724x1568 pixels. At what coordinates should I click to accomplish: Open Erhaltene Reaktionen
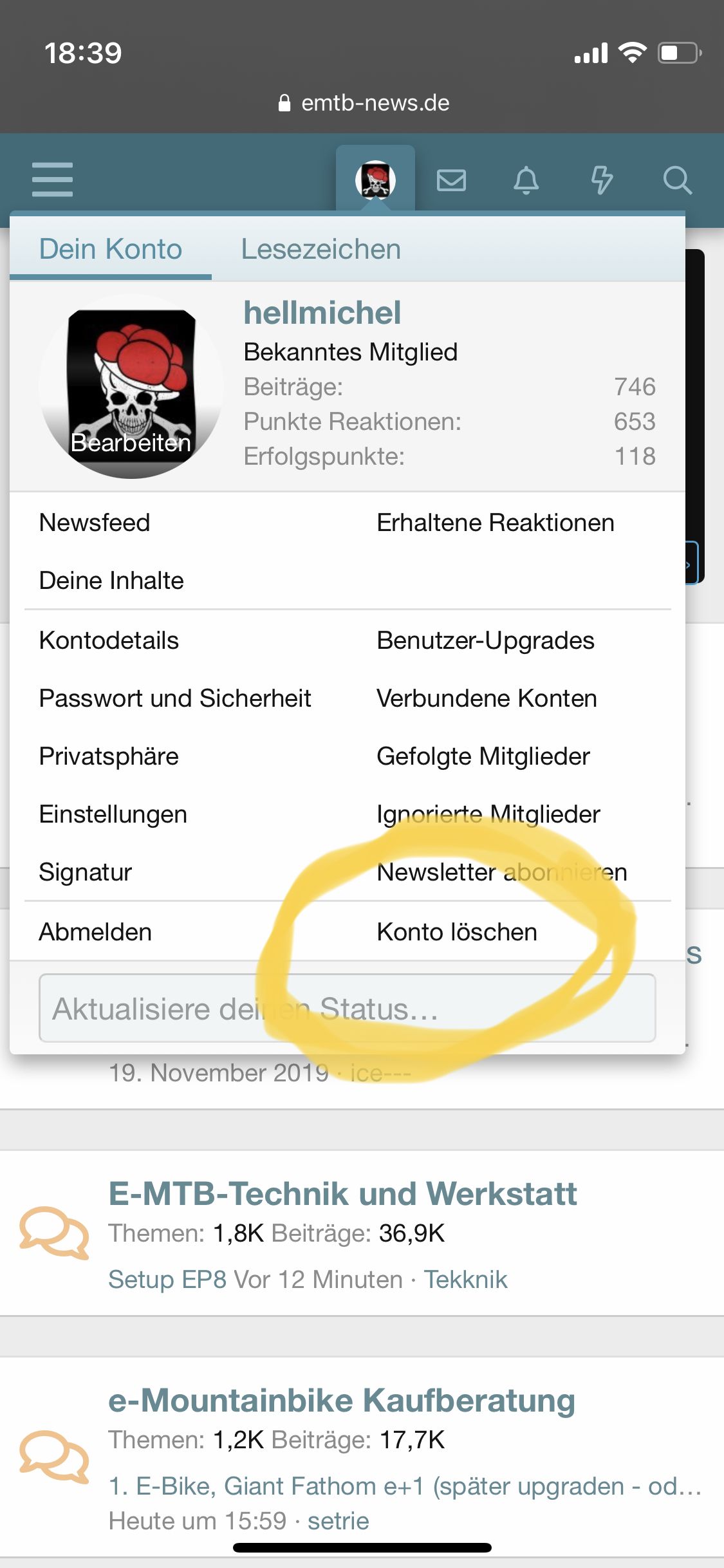(x=496, y=523)
